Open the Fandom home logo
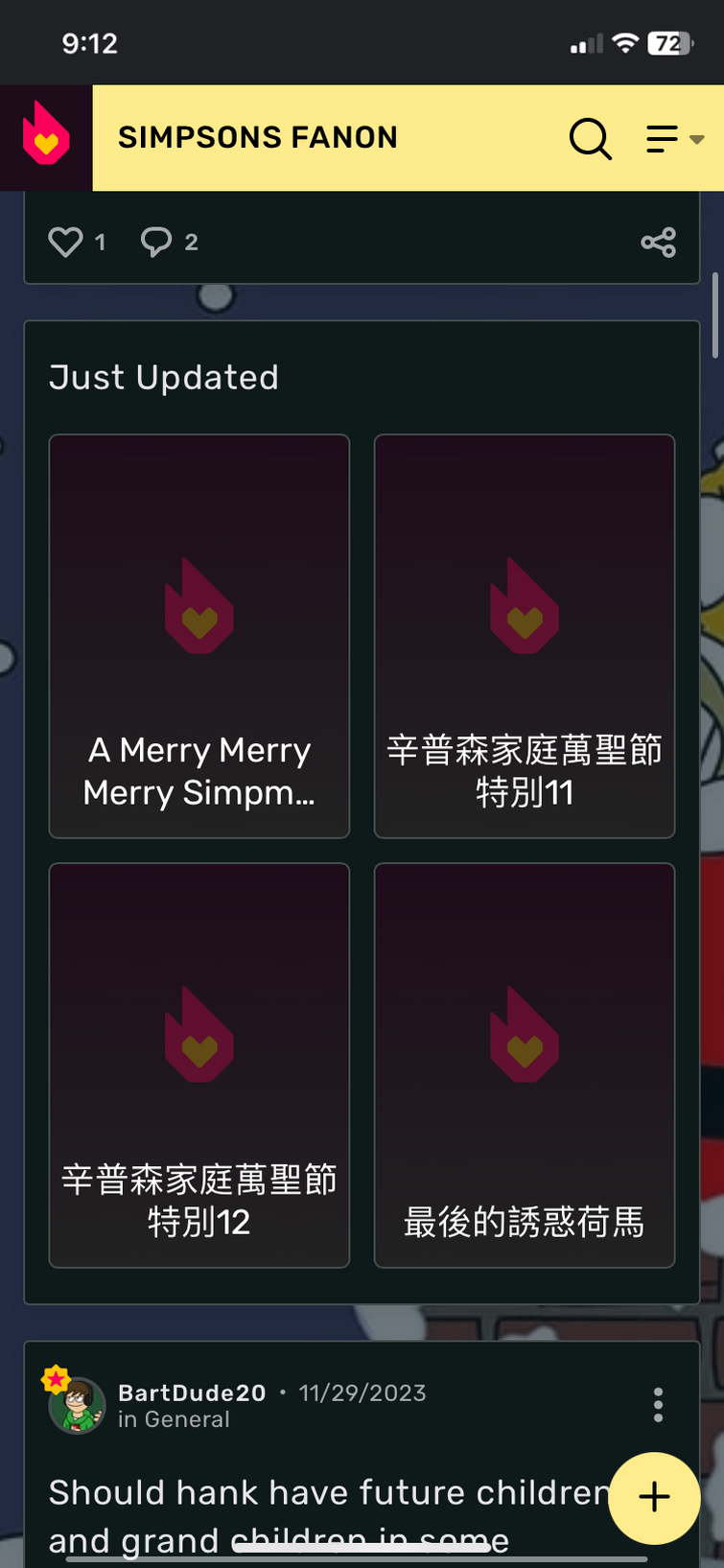This screenshot has width=724, height=1568. tap(46, 137)
